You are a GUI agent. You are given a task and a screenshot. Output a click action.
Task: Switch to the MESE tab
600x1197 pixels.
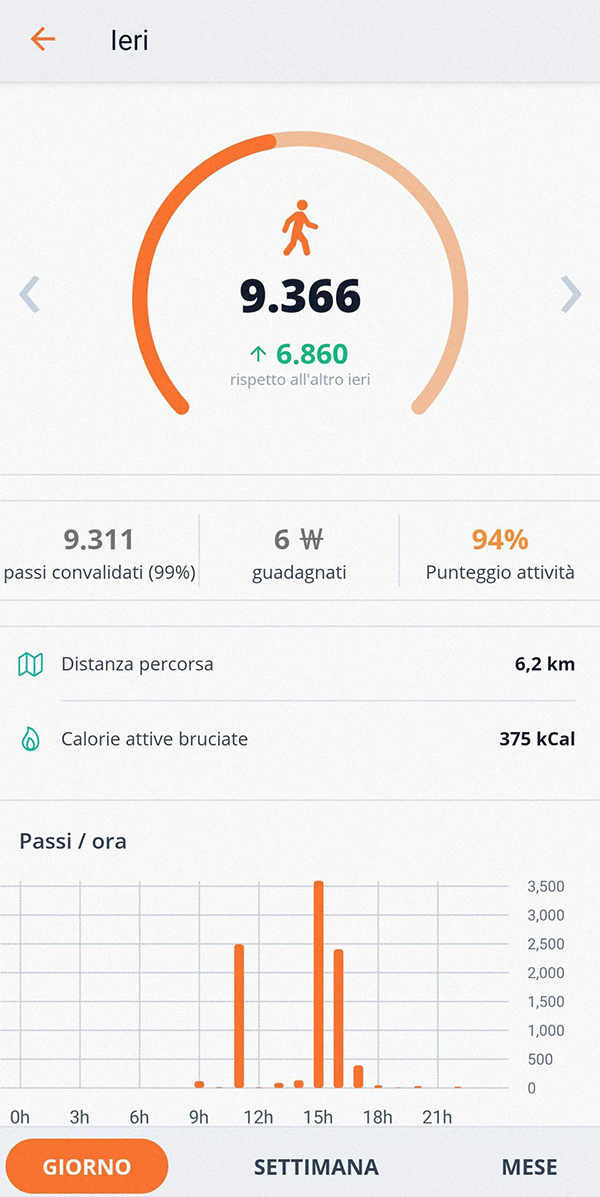pos(529,1166)
